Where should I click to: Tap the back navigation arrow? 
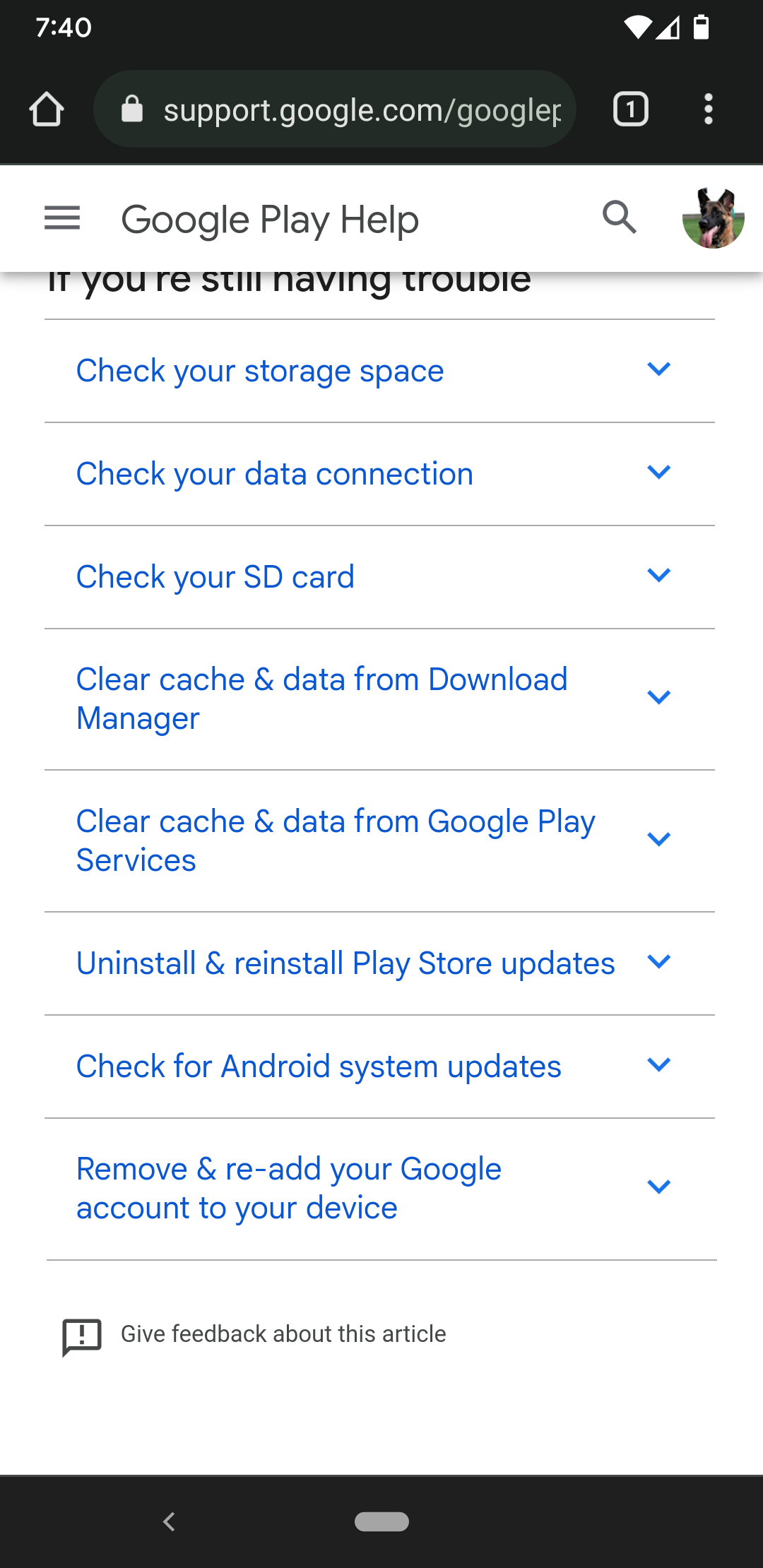pos(169,1523)
